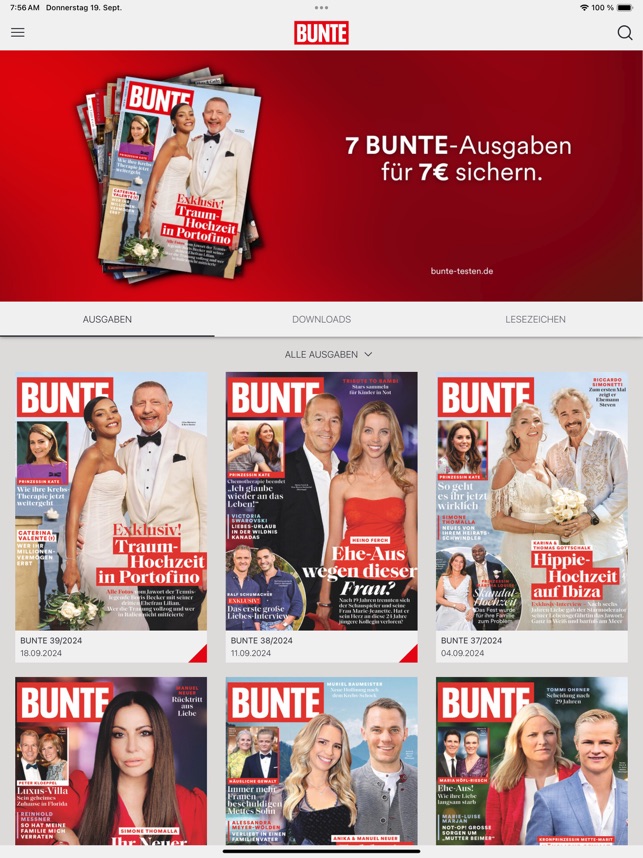Open issue BUNTE 38/2024
This screenshot has width=643, height=858.
pyautogui.click(x=321, y=502)
